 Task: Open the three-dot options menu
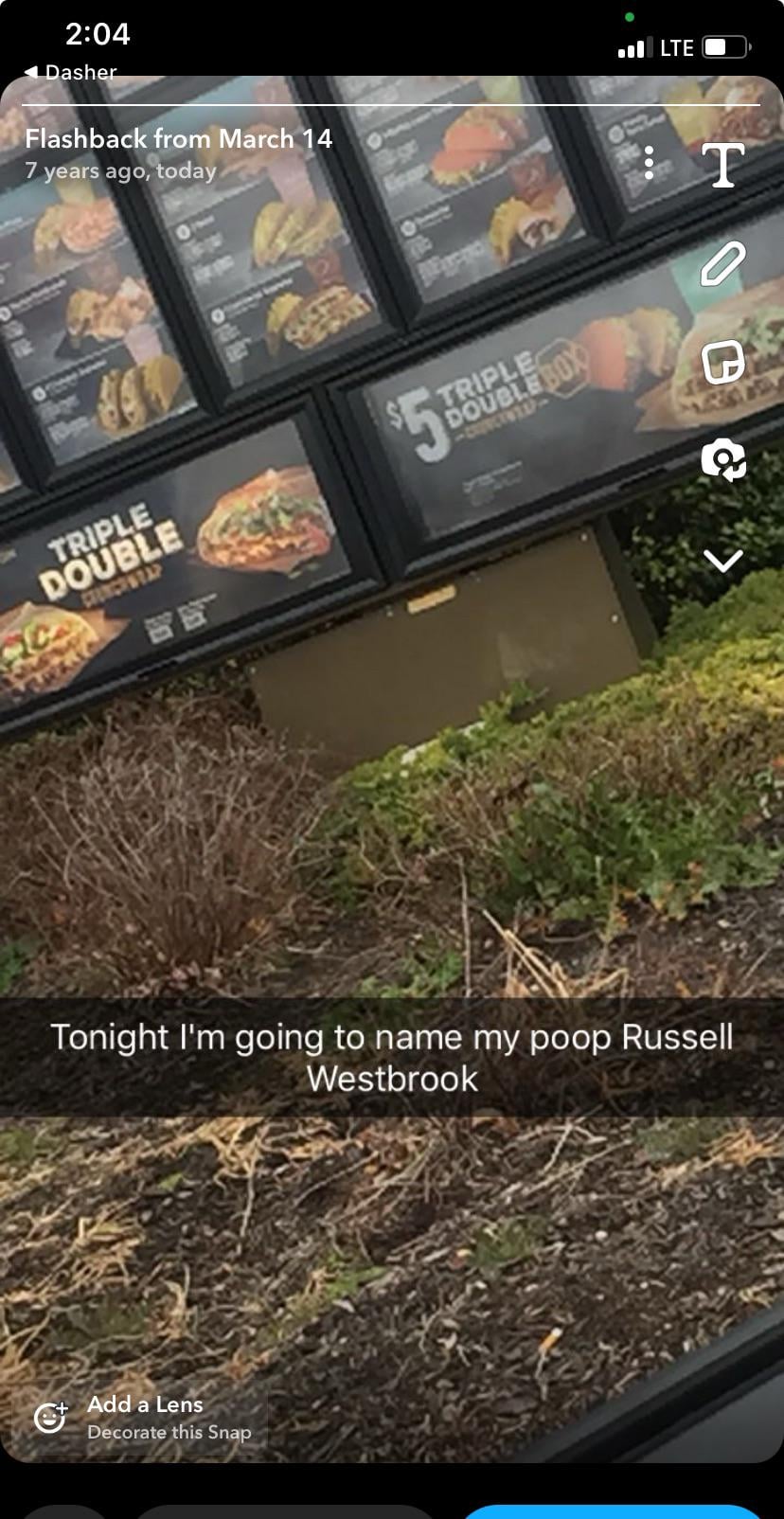tap(649, 163)
